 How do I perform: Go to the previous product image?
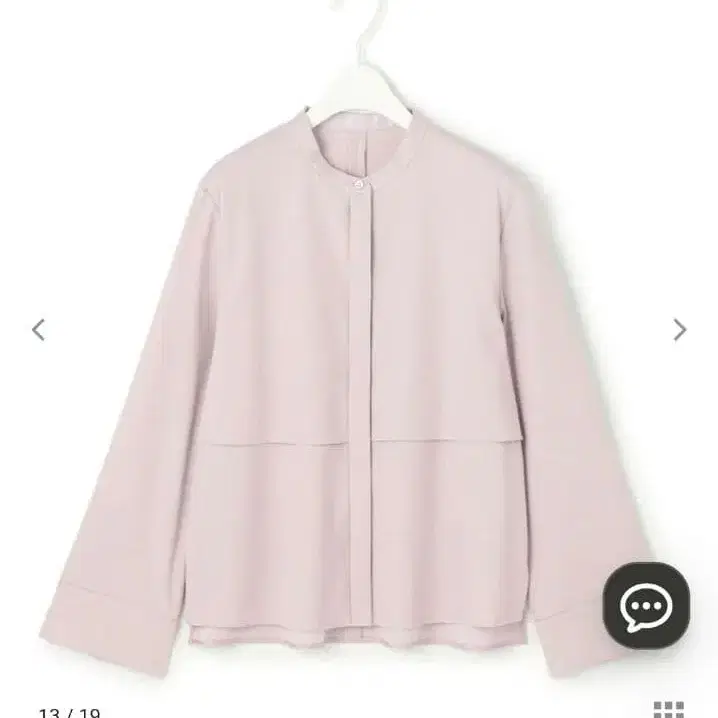38,329
